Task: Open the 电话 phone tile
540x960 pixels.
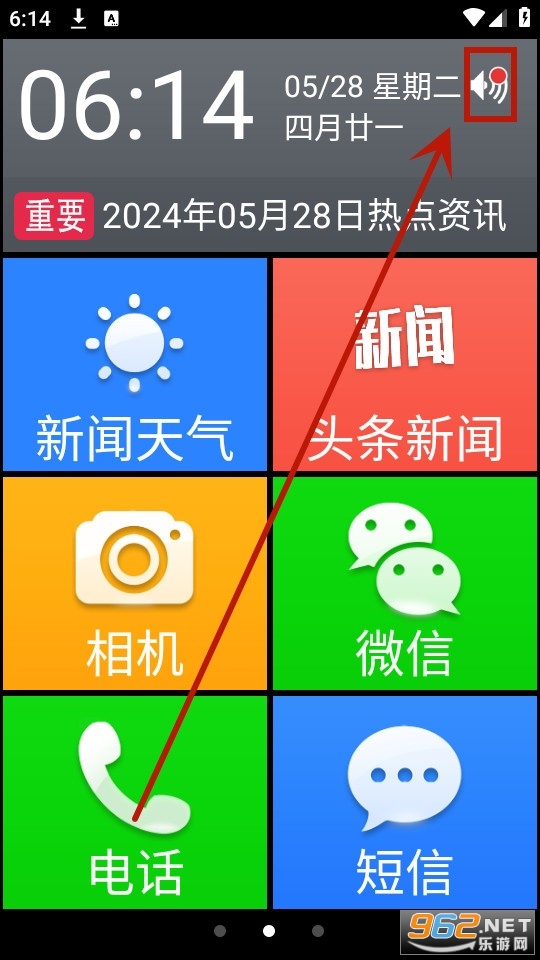Action: point(135,803)
